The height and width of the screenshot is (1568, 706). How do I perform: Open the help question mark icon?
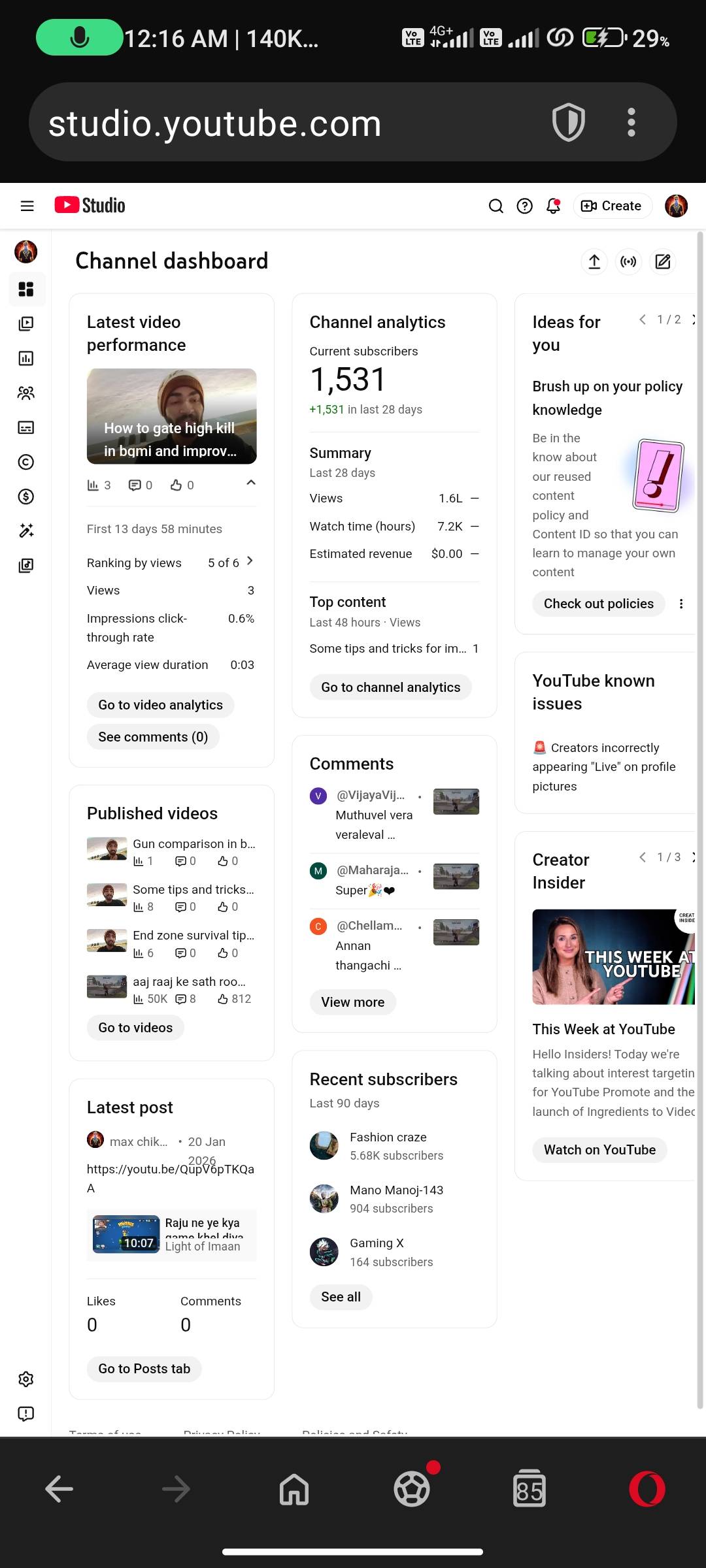pos(524,206)
